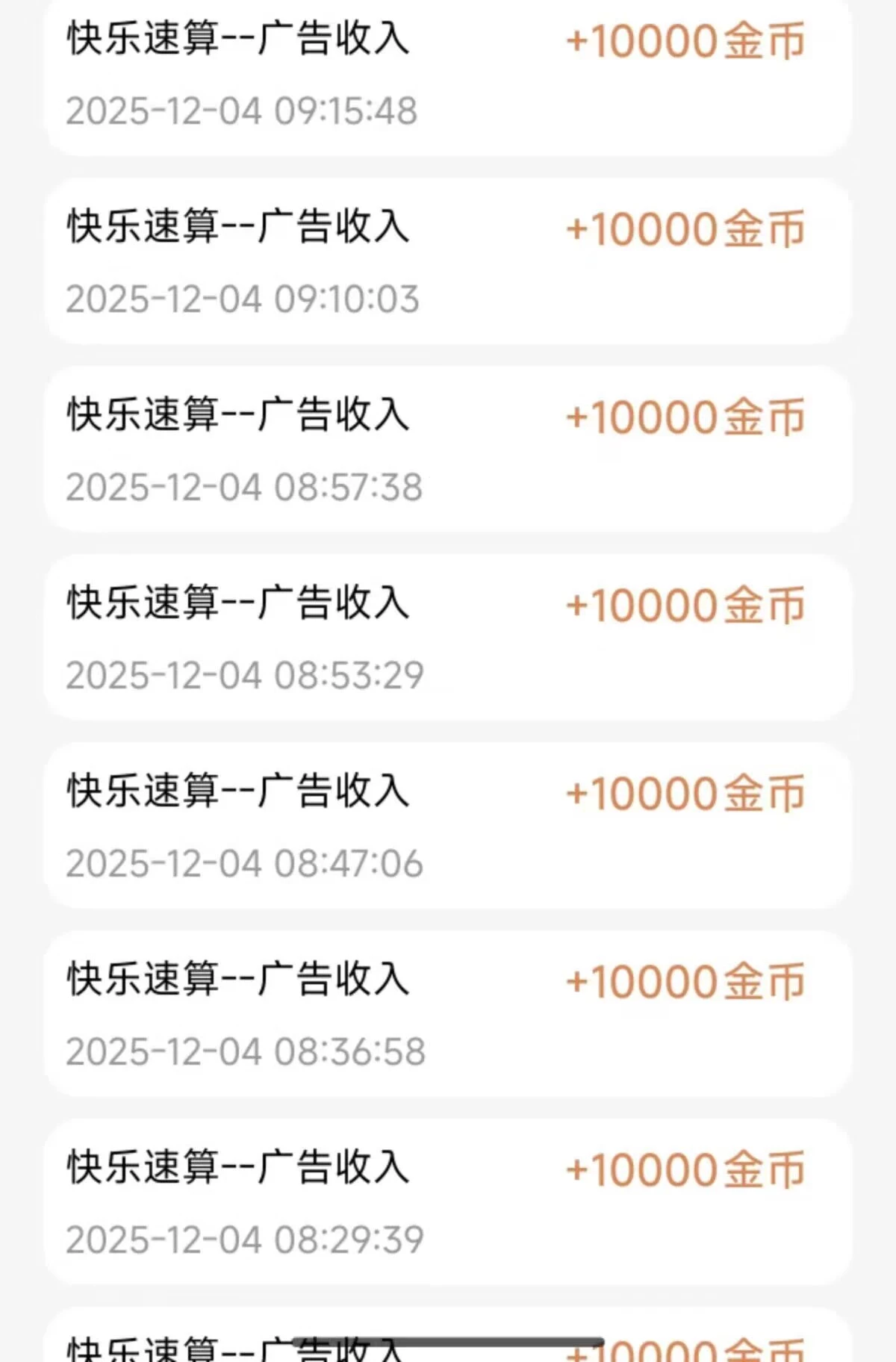Click the topmost +10000 金币 amount

coord(685,41)
